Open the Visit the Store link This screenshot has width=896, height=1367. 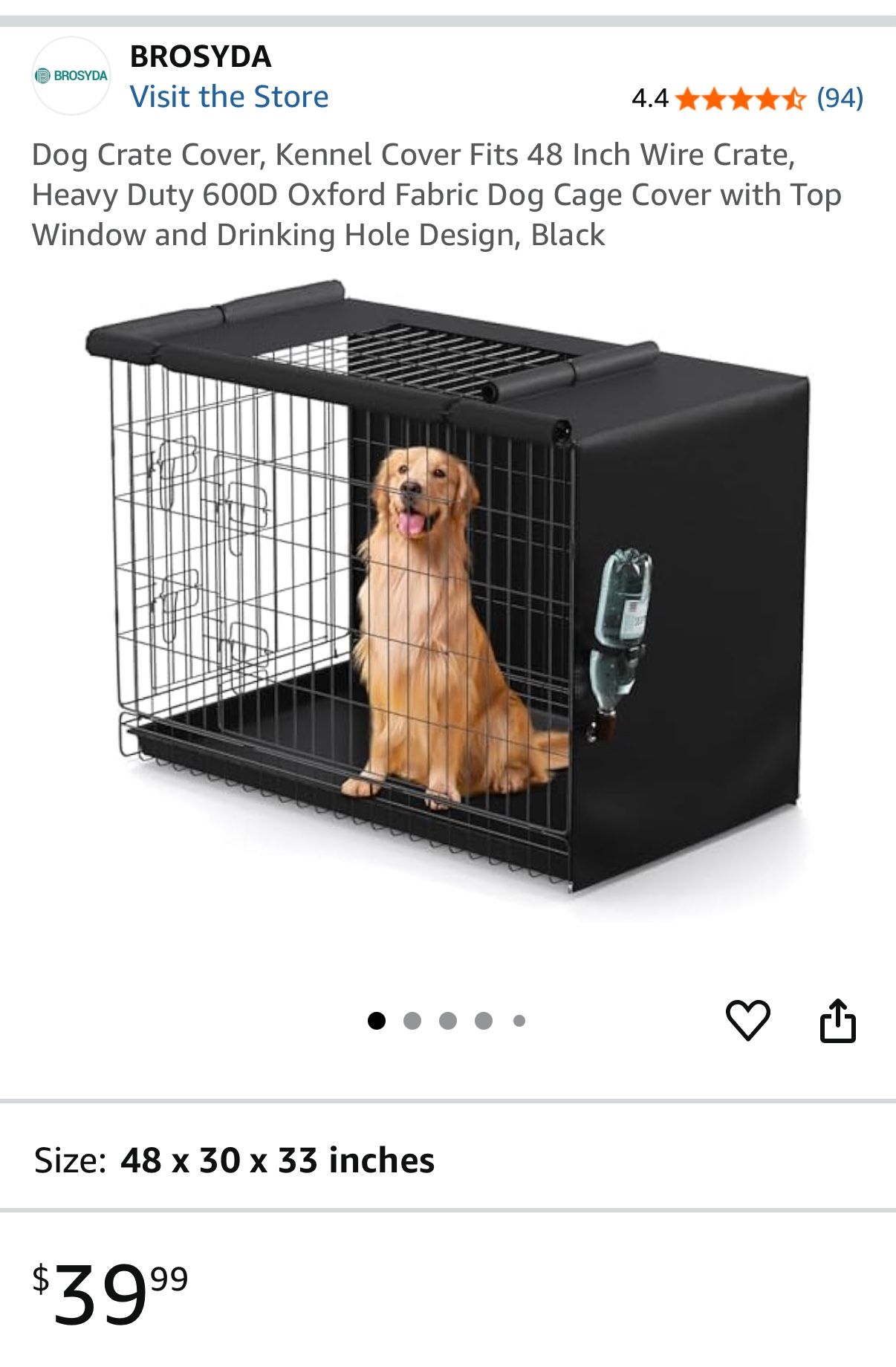(x=229, y=97)
